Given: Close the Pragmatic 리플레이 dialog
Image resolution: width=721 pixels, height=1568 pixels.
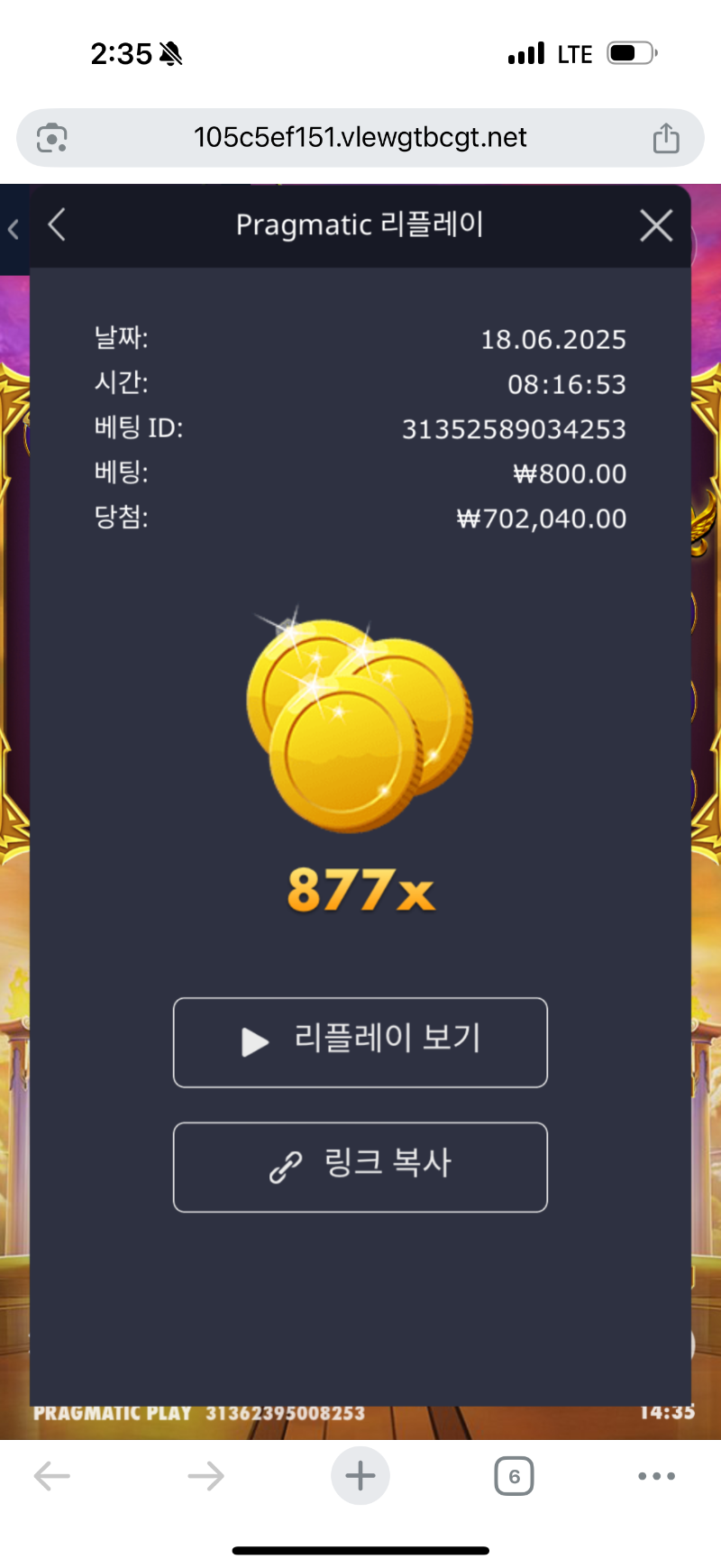Looking at the screenshot, I should tap(656, 225).
